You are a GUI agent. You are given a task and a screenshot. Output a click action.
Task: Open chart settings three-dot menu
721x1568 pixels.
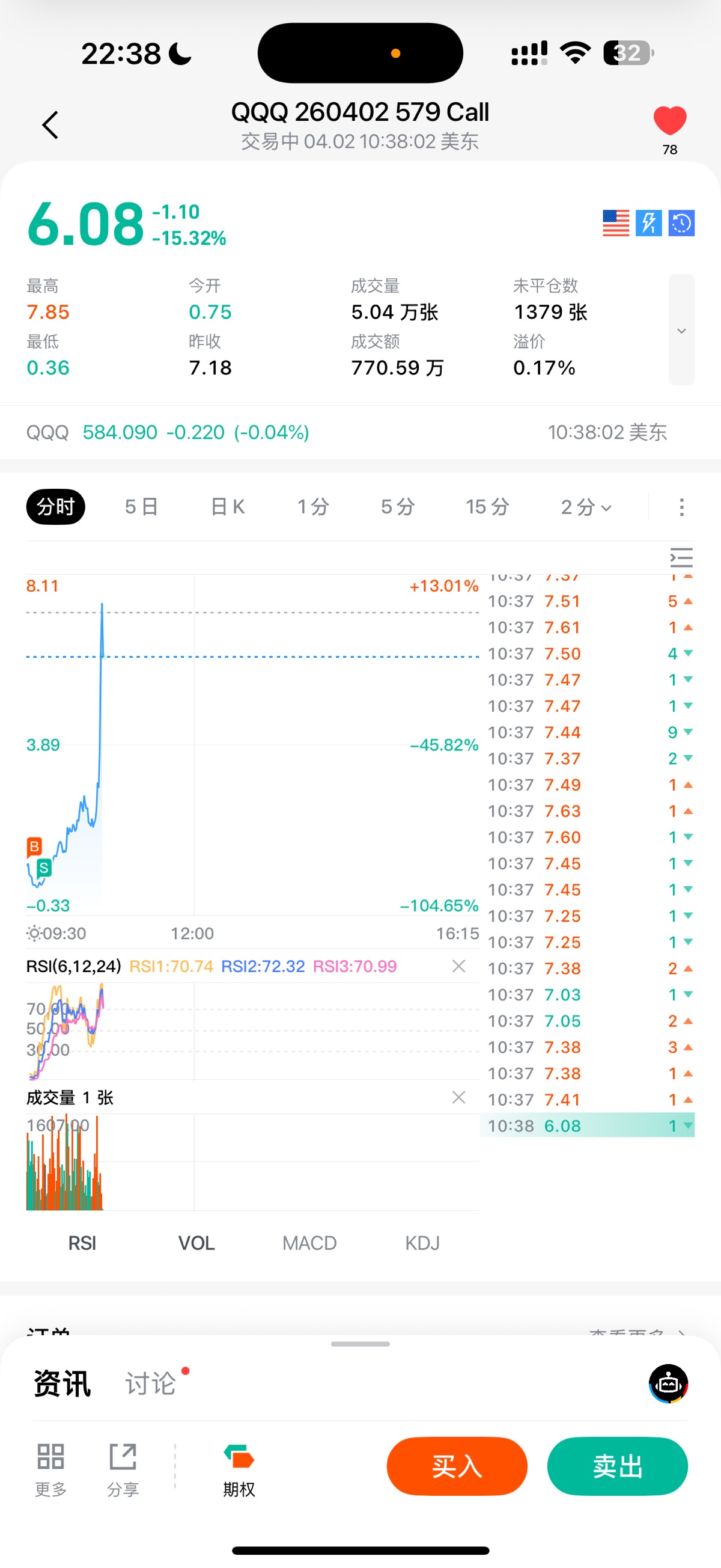pos(681,506)
